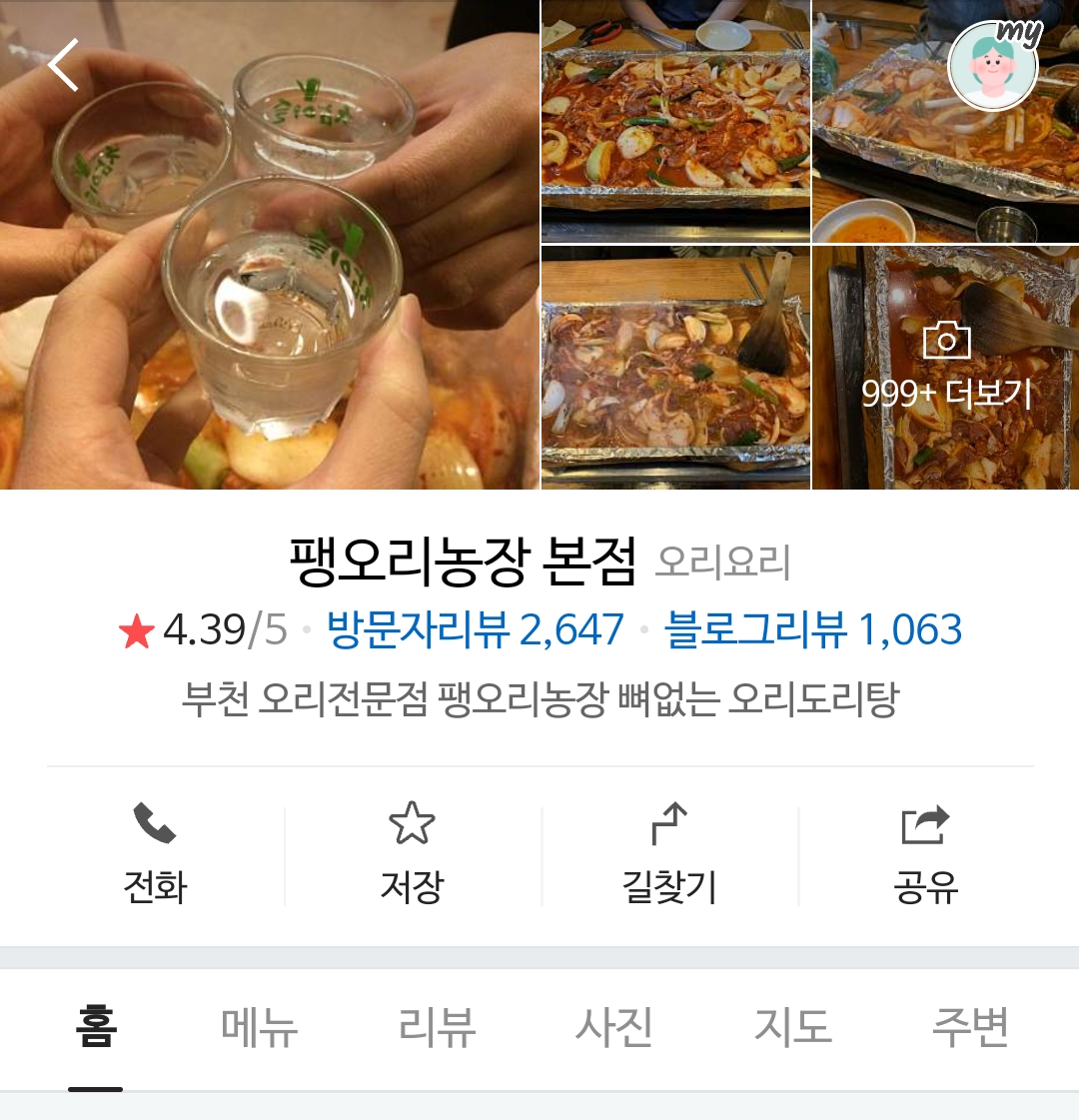Switch to the 사진 tab
Viewport: 1079px width, 1120px height.
(614, 1027)
